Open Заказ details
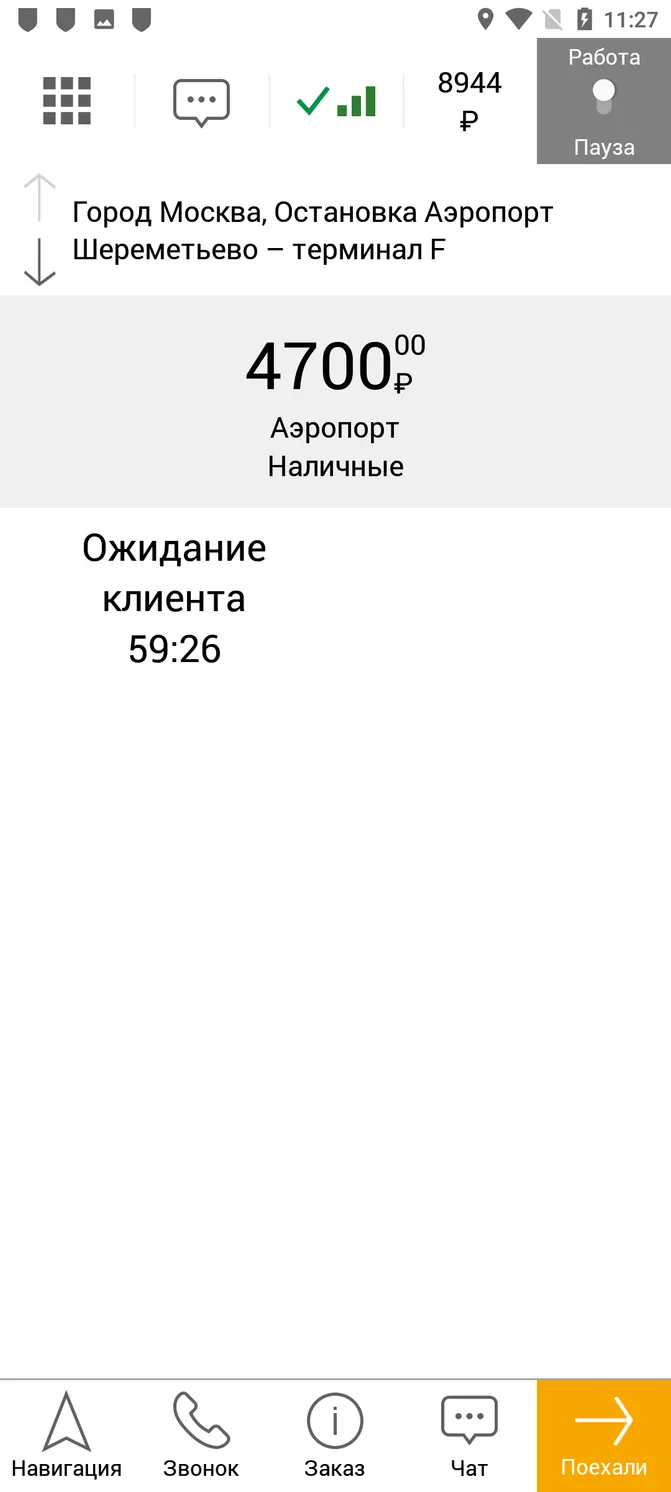The height and width of the screenshot is (1492, 671). click(335, 1436)
